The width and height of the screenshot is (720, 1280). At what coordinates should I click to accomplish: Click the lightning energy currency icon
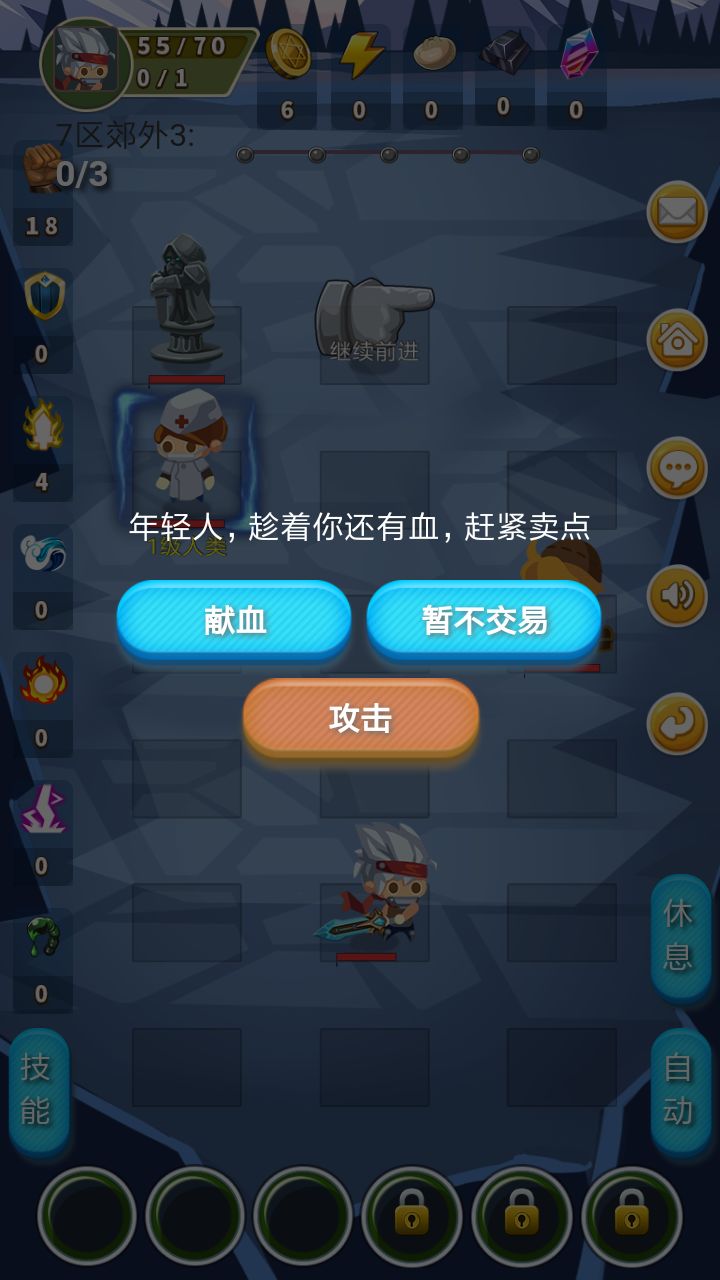[x=360, y=57]
